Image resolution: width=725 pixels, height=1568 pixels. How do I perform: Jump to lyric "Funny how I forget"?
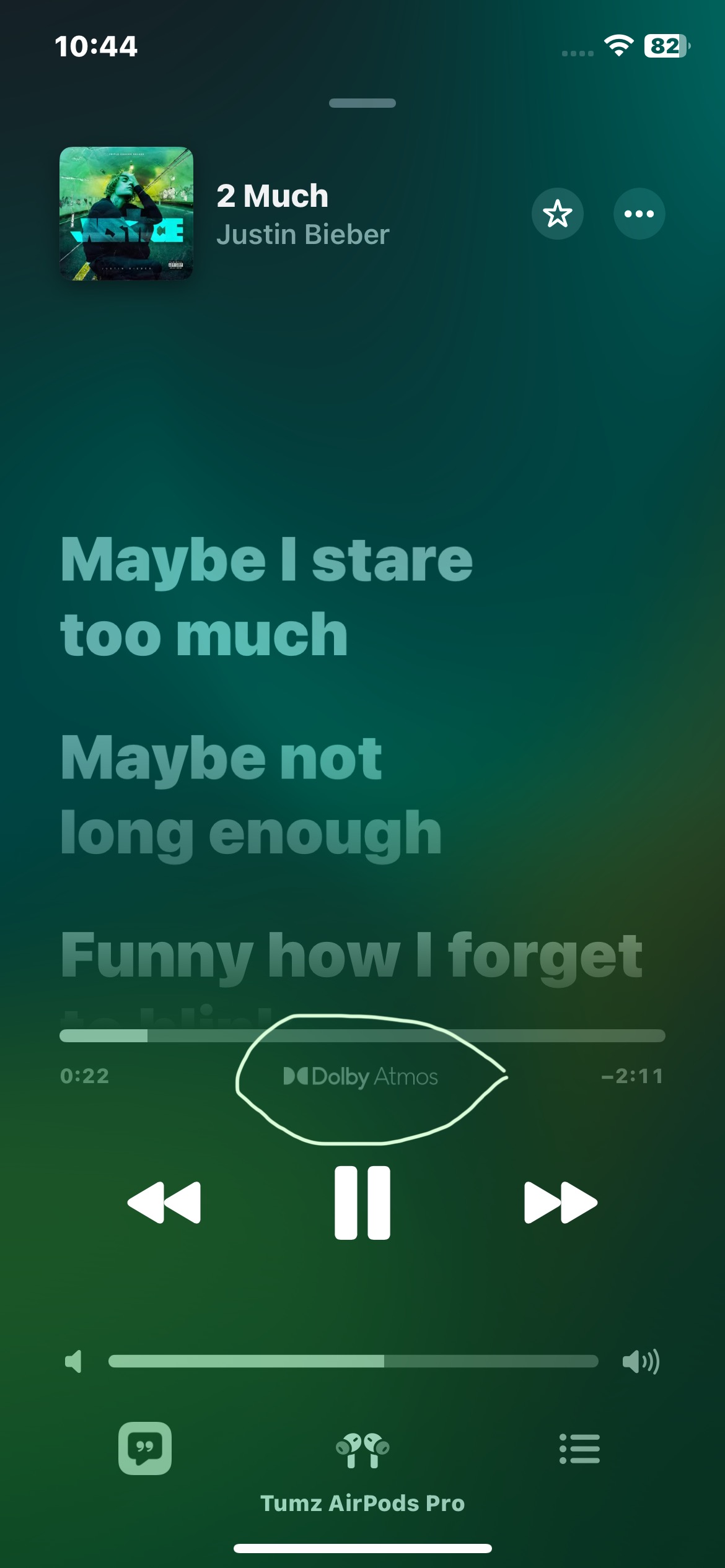351,955
